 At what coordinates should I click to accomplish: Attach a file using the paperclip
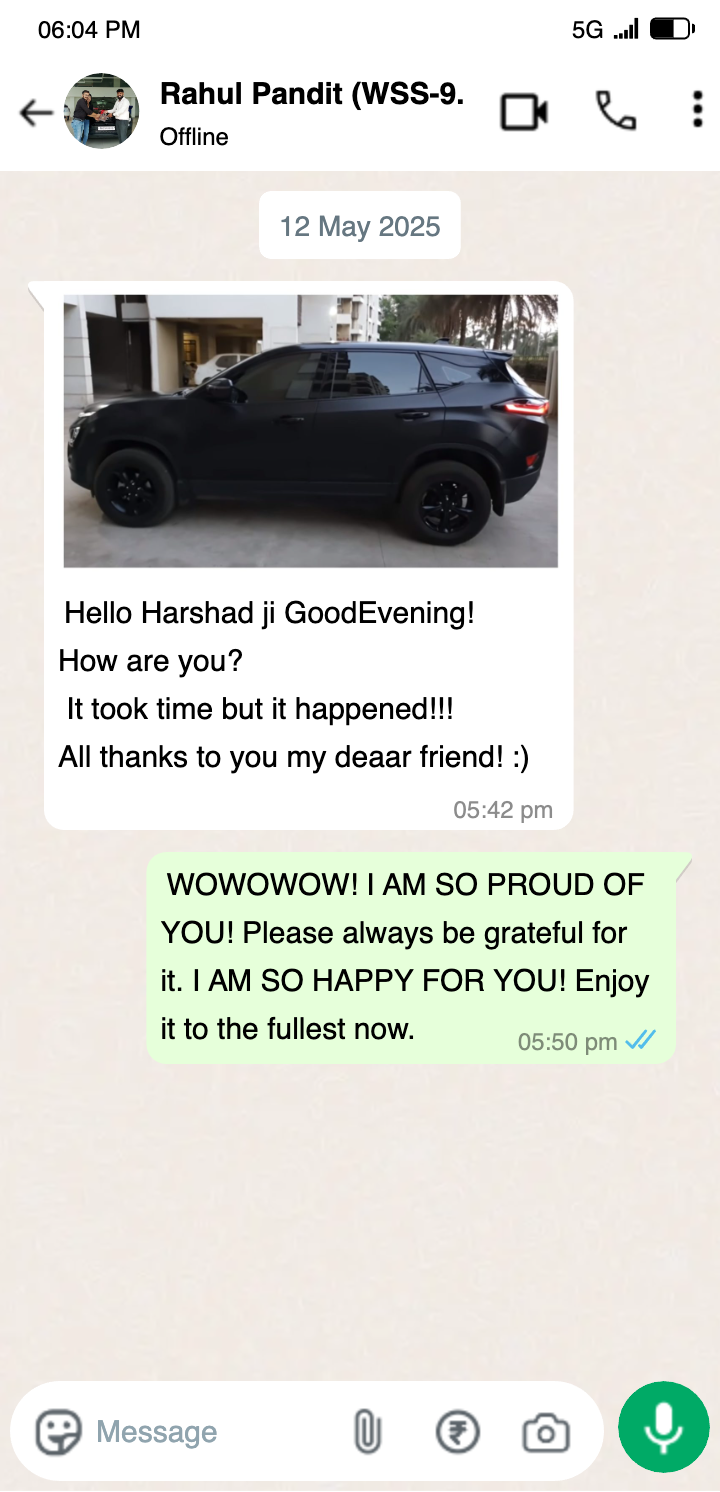coord(367,1430)
